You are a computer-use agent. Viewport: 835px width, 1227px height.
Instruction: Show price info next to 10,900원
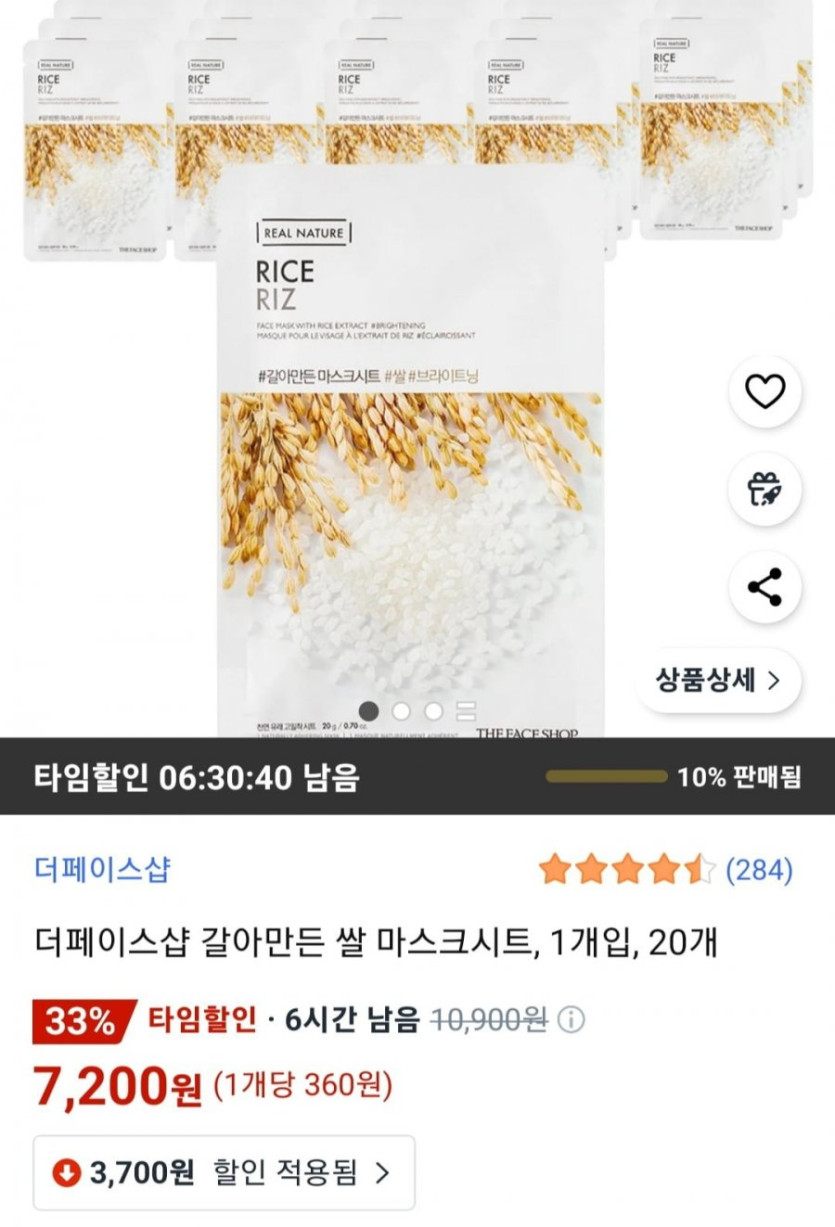571,1020
